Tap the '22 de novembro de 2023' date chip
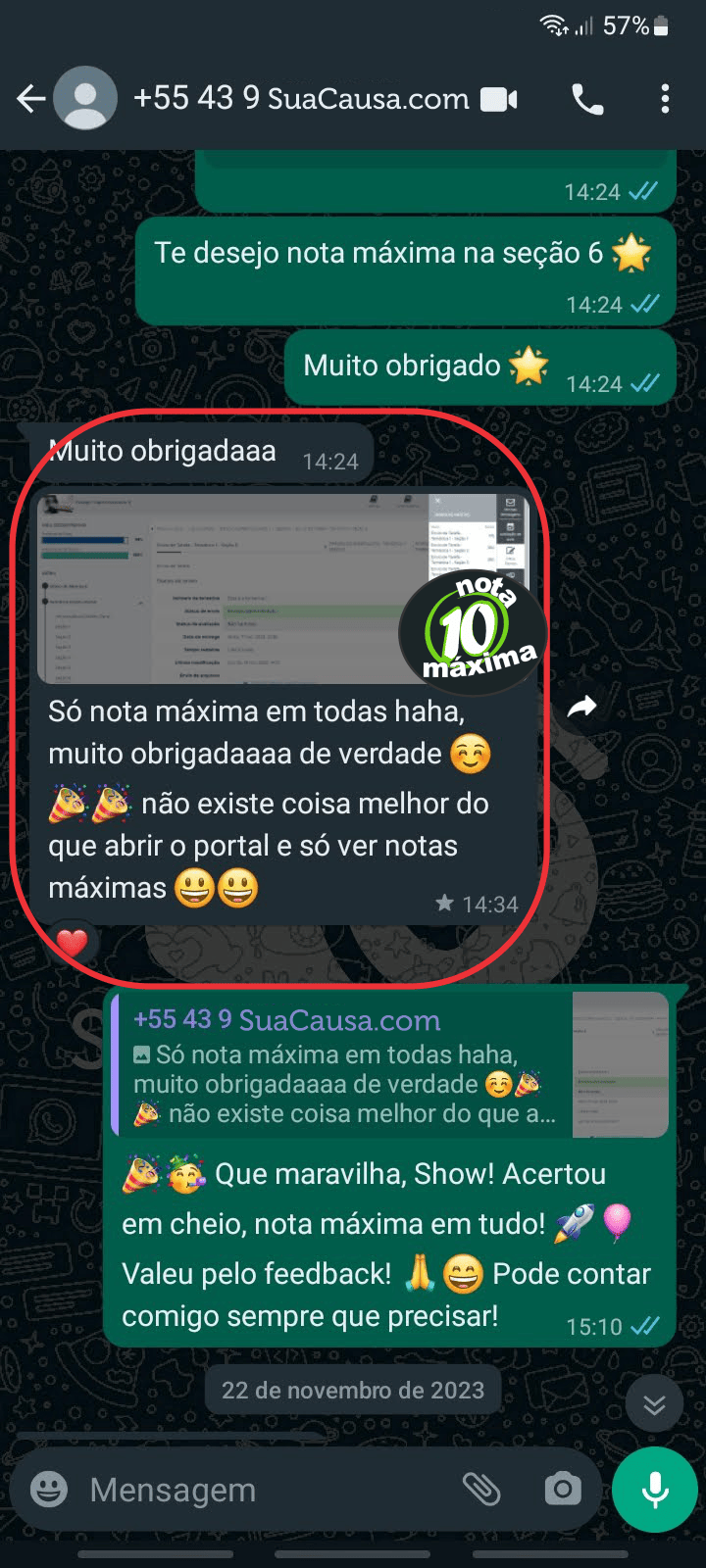 (352, 1390)
